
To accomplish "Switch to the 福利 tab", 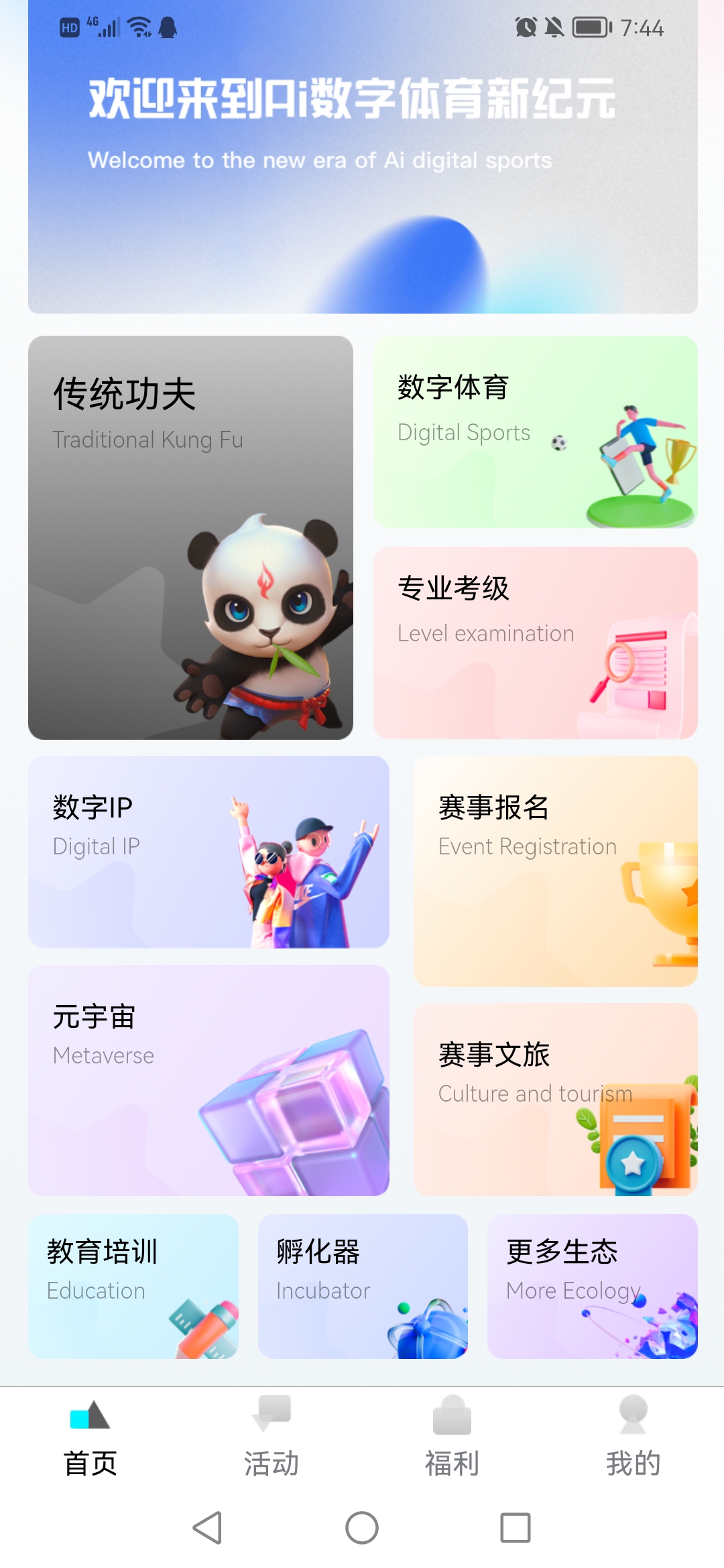I will (452, 1437).
